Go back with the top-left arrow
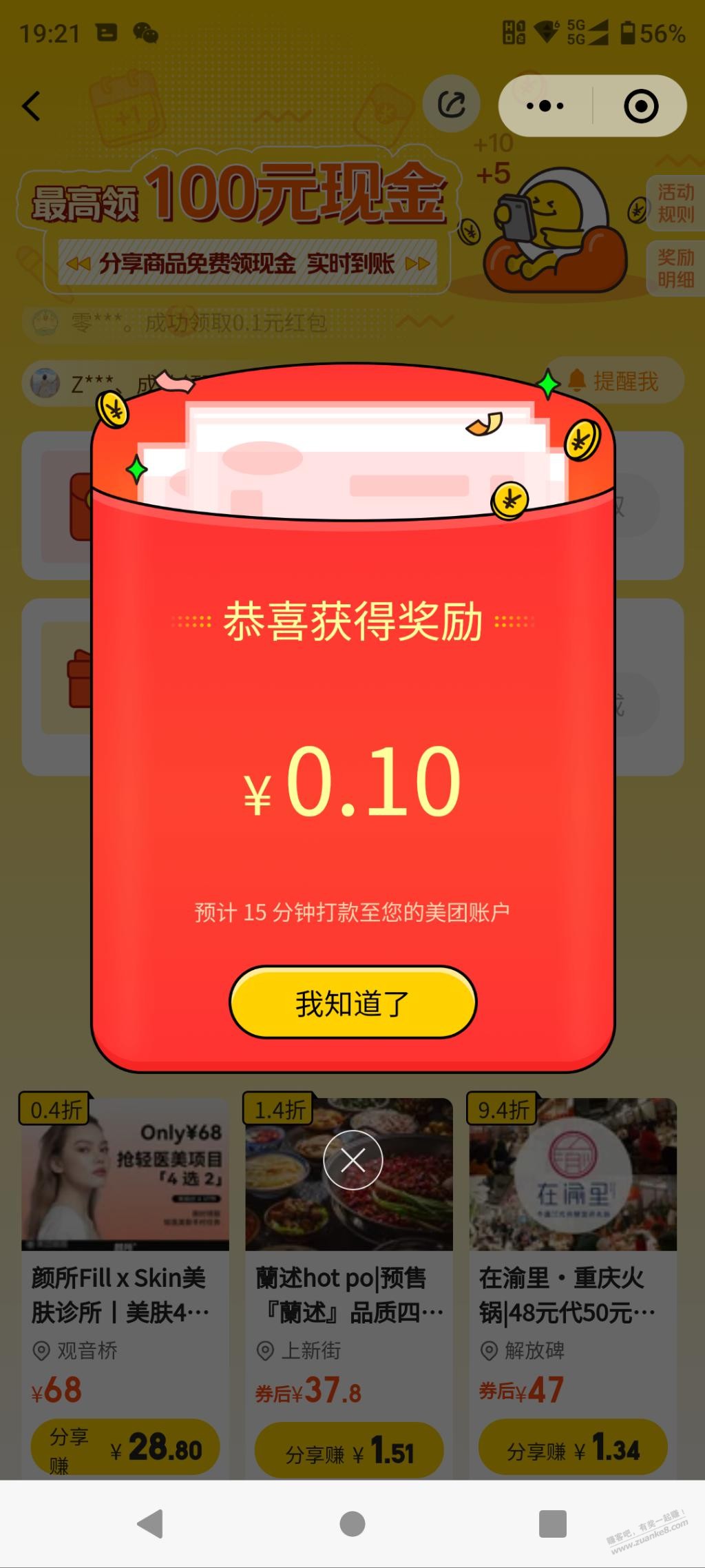Screen dimensions: 705x1568 (32, 107)
